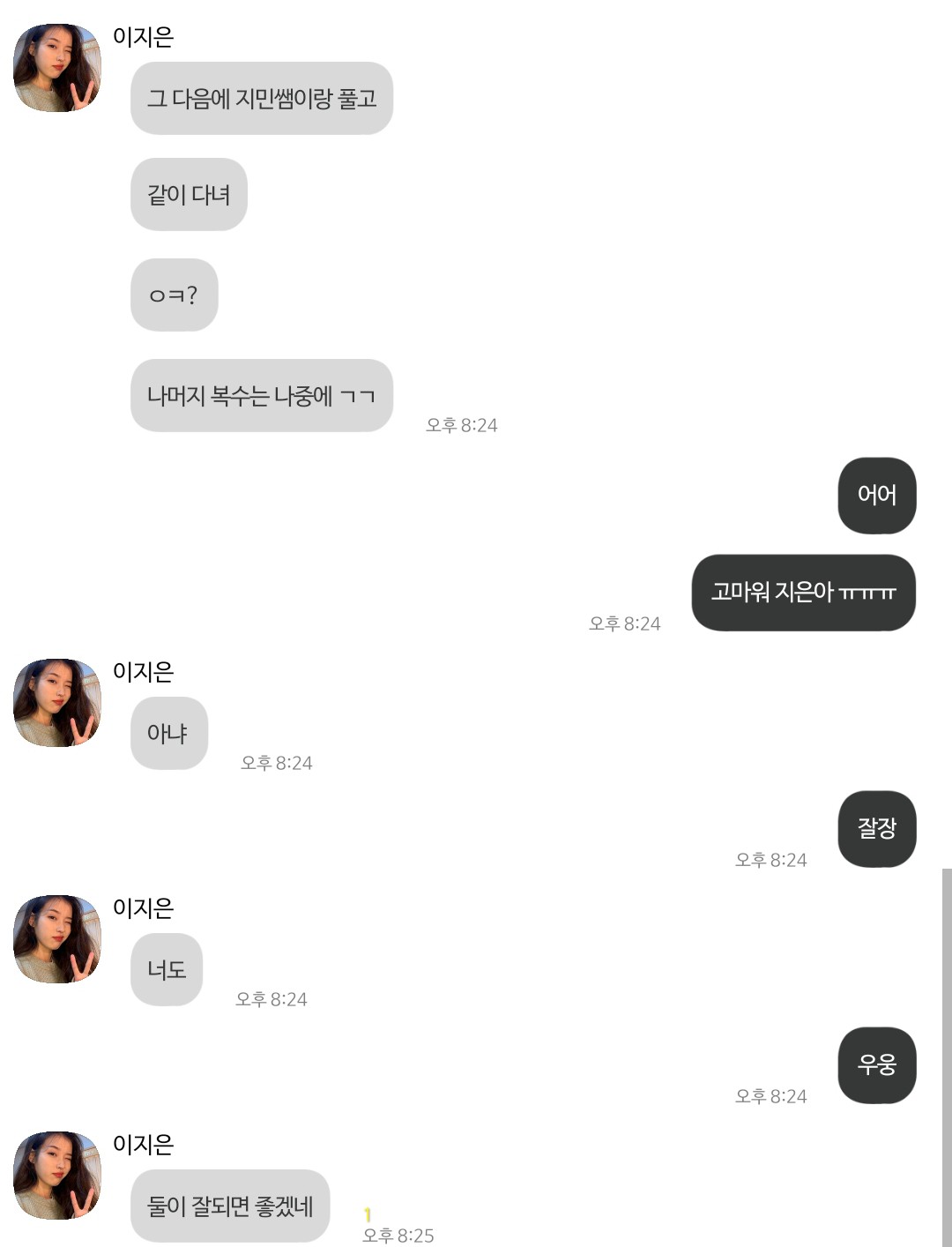This screenshot has height=1247, width=952.
Task: Open 이지은's profile photo above the 아냐 message
Action: point(57,703)
